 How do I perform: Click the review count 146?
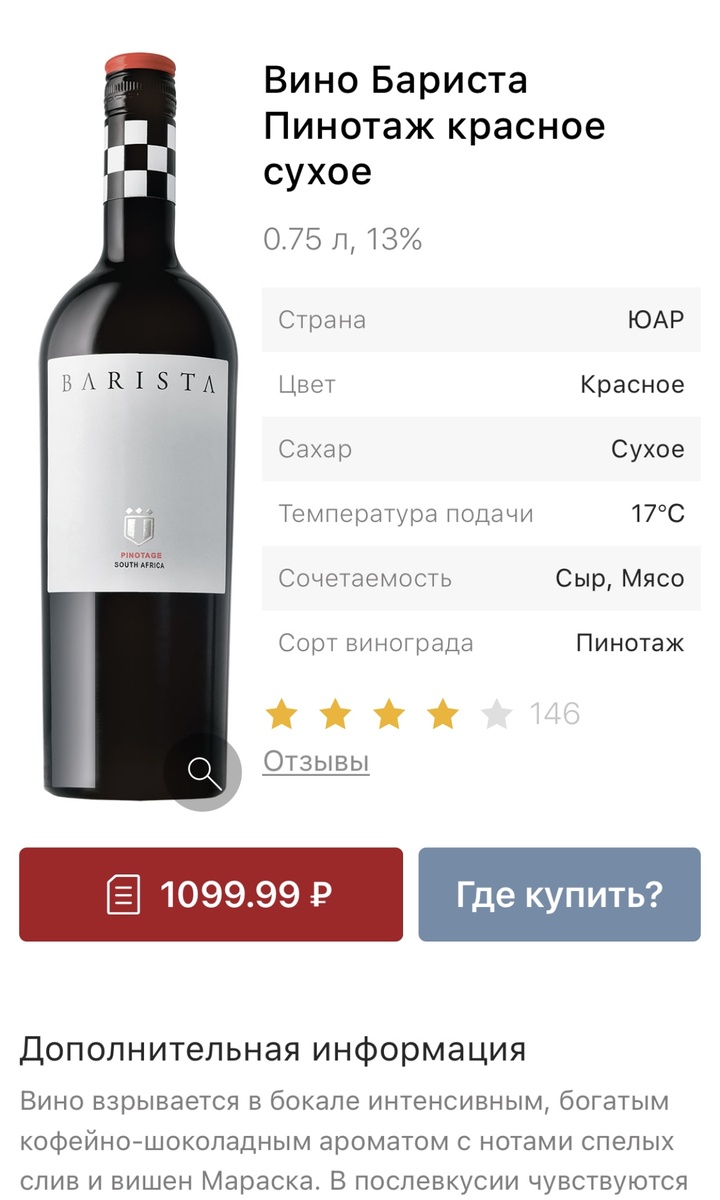(557, 712)
